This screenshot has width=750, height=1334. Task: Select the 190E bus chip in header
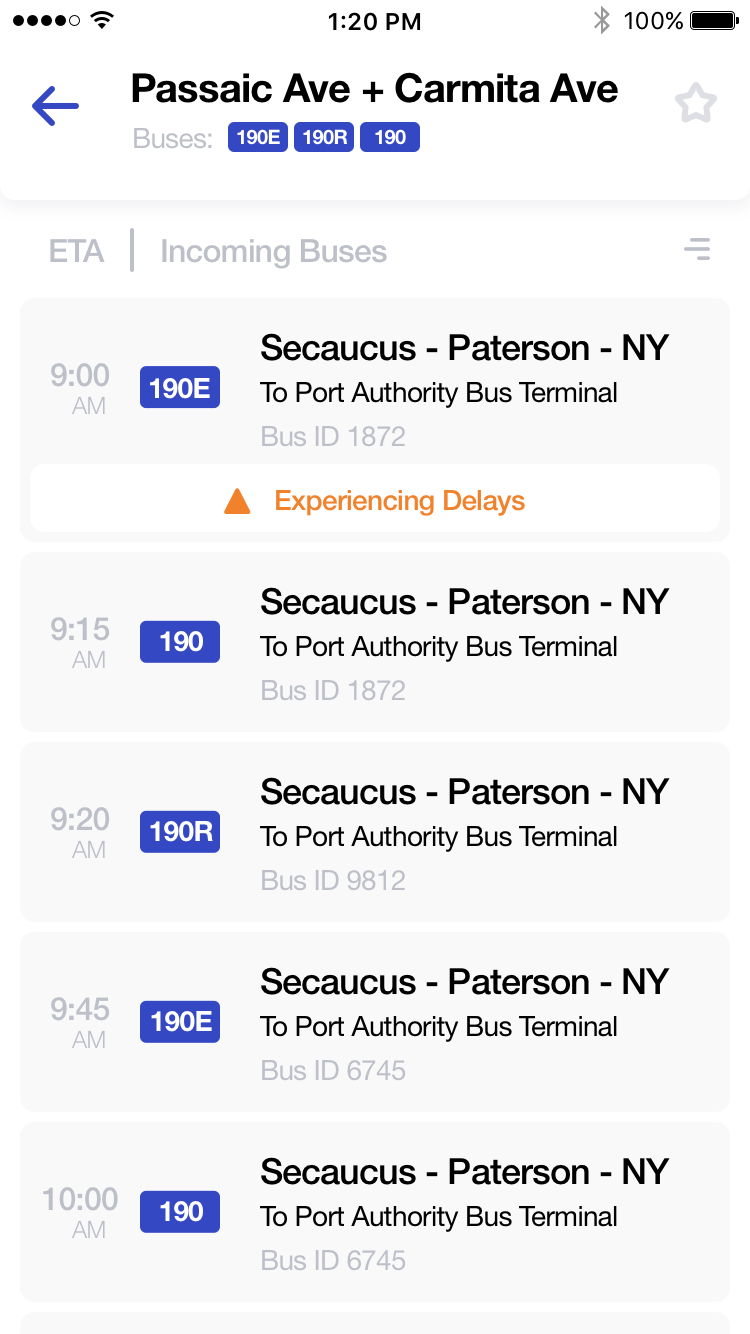258,137
